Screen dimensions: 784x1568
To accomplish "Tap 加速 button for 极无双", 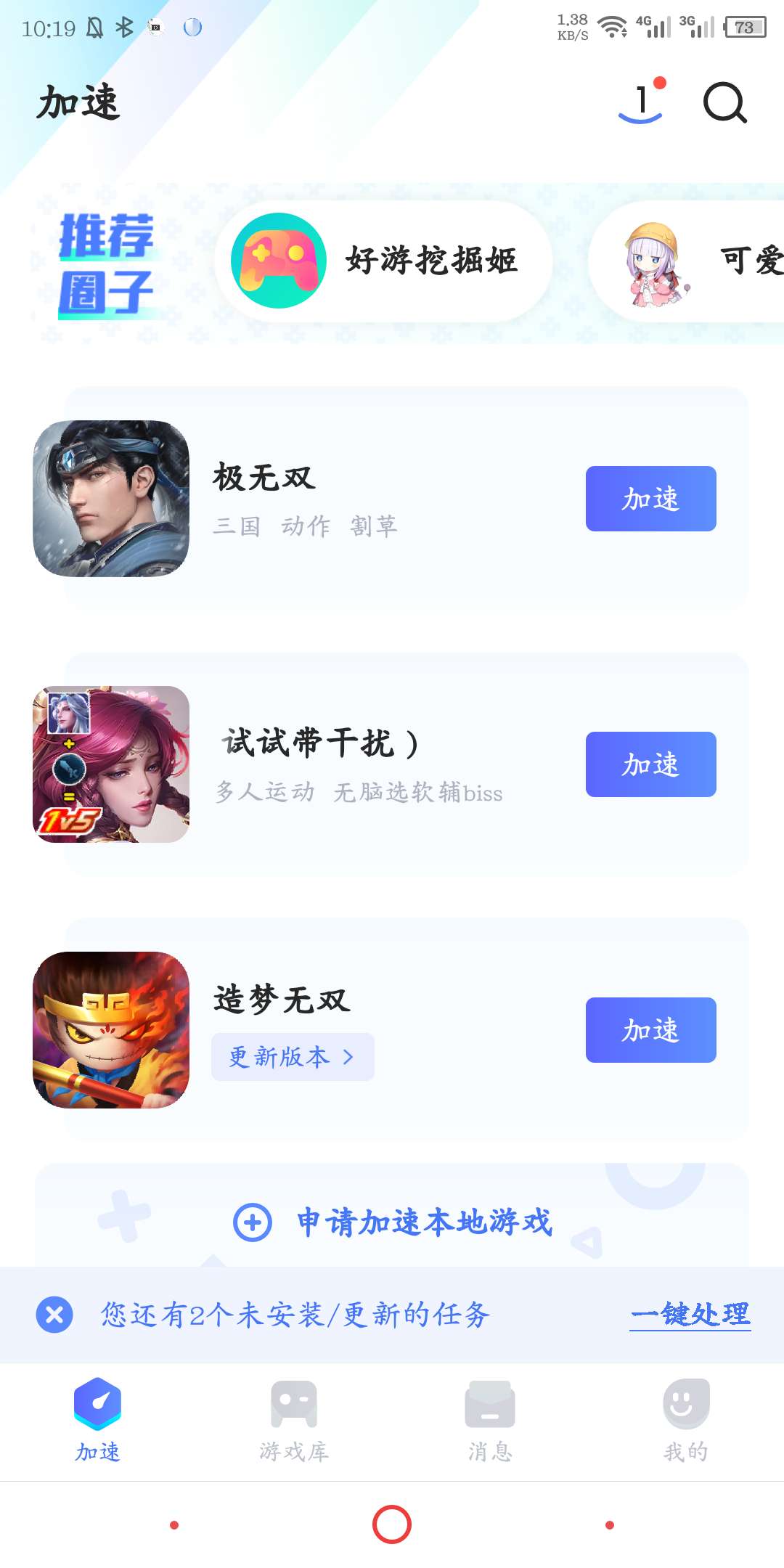I will 650,499.
